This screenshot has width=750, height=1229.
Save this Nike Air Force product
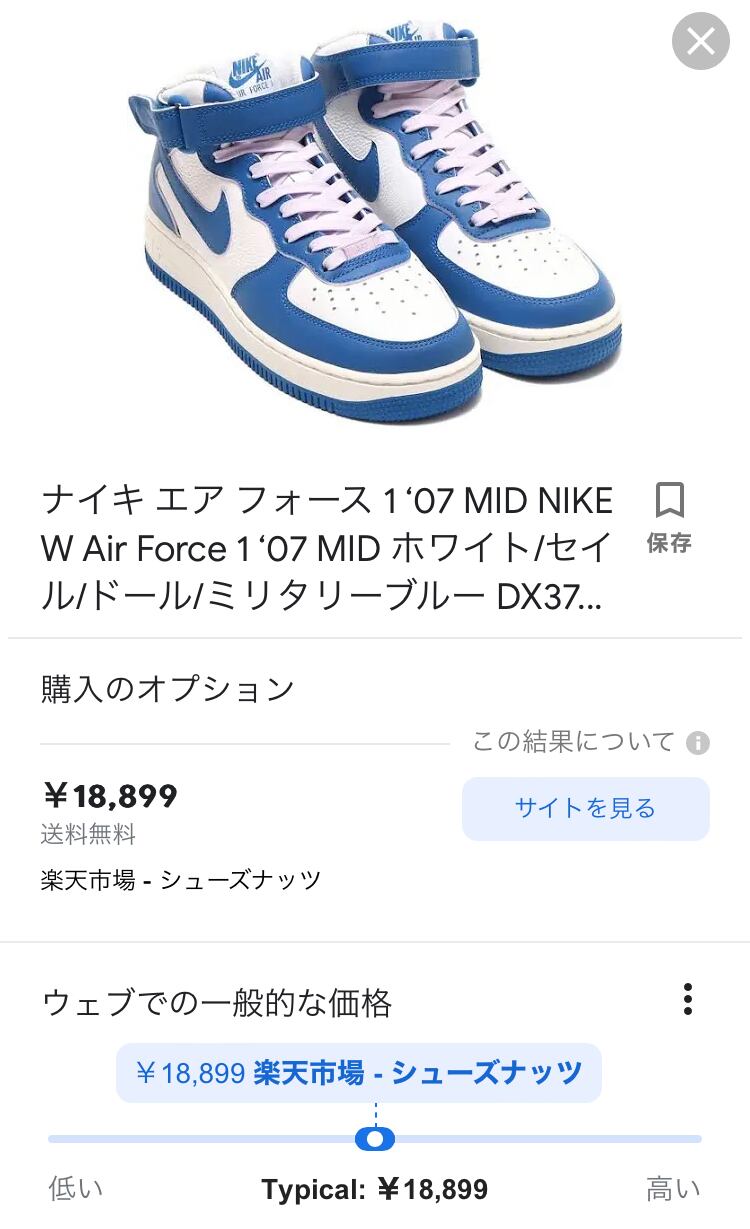tap(669, 516)
